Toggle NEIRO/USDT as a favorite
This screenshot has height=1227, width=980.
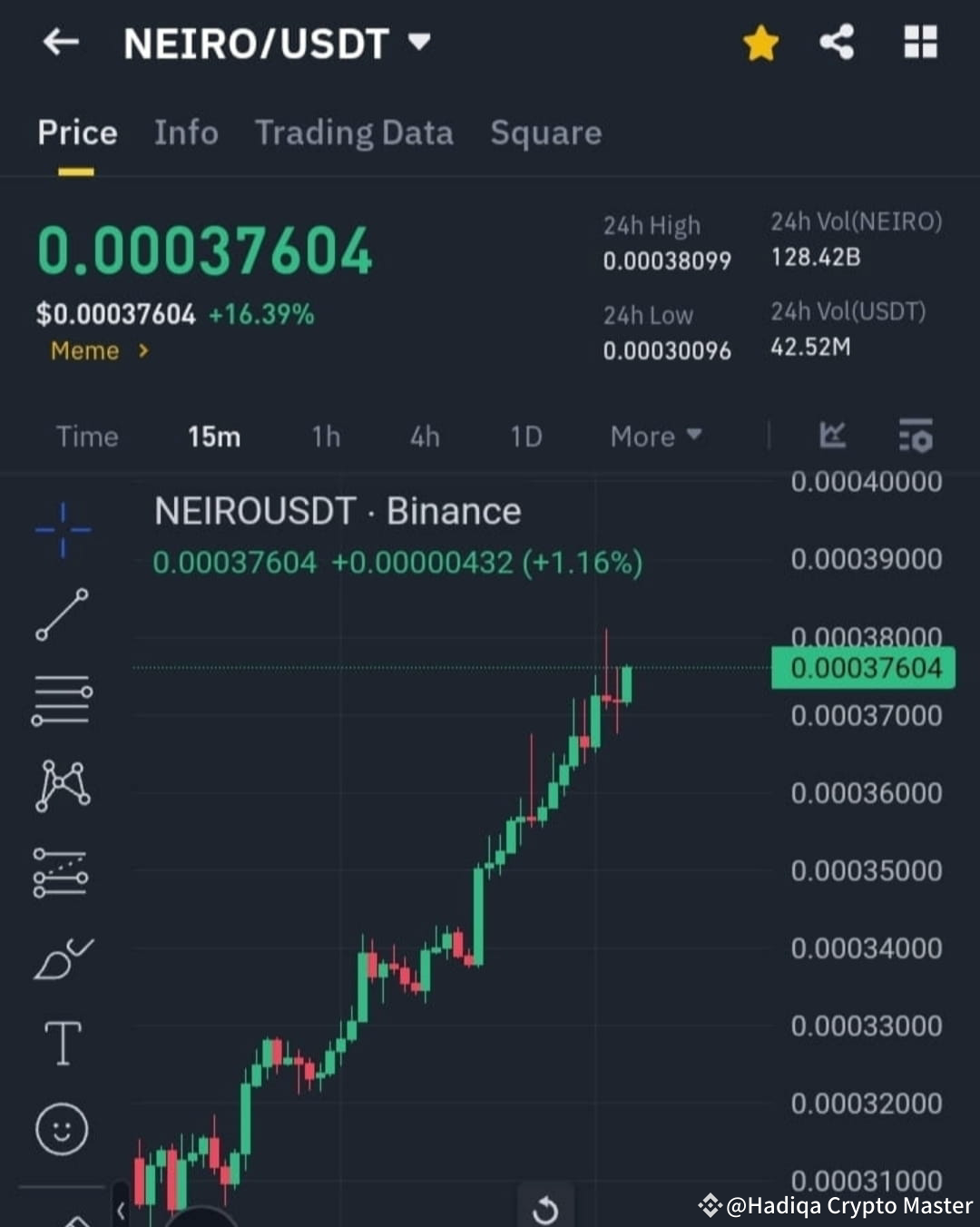[x=760, y=42]
